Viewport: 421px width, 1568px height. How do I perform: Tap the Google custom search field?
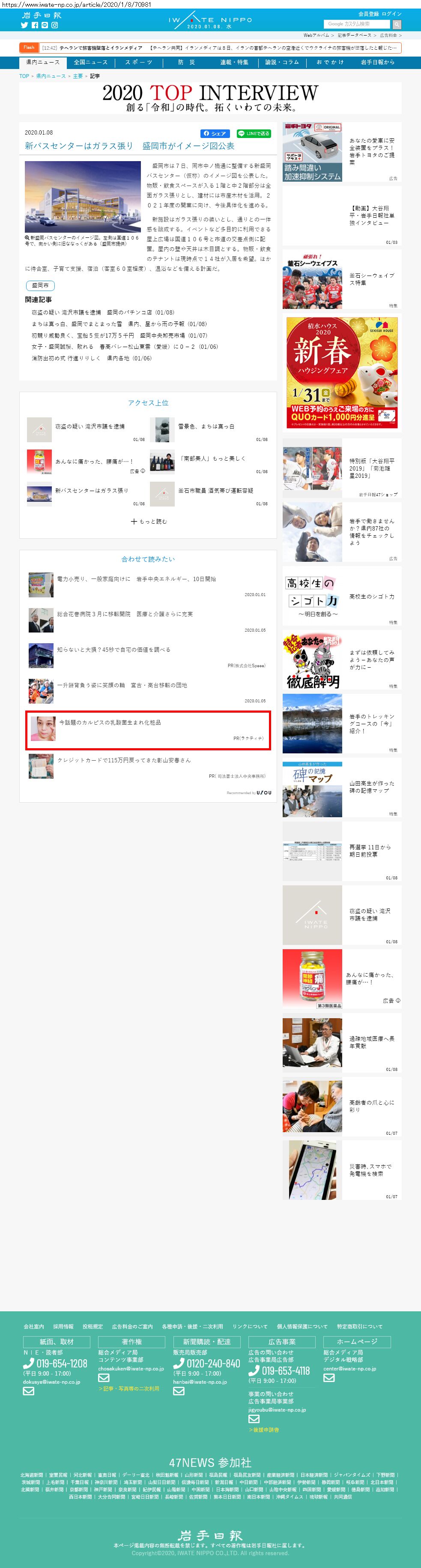click(x=357, y=24)
